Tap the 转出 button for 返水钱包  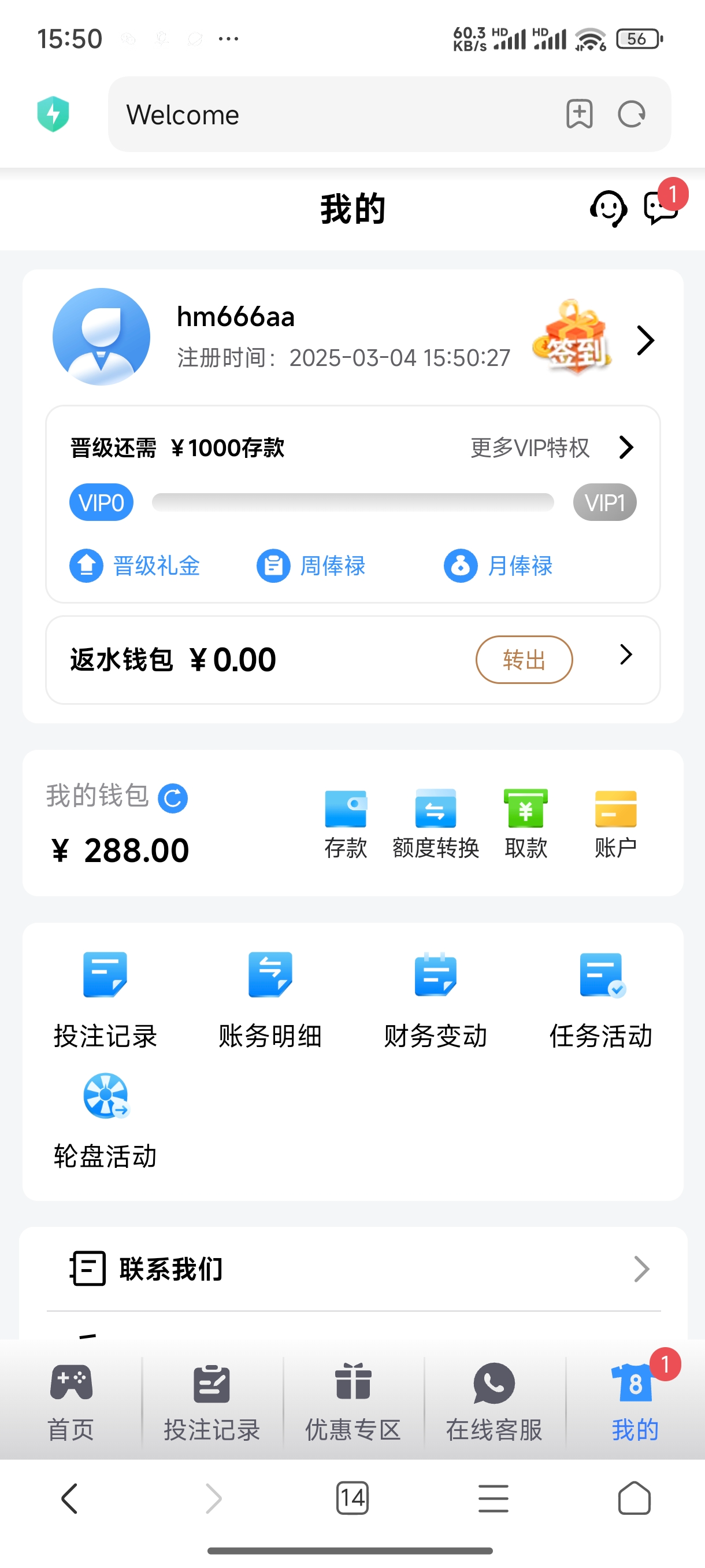tap(524, 660)
